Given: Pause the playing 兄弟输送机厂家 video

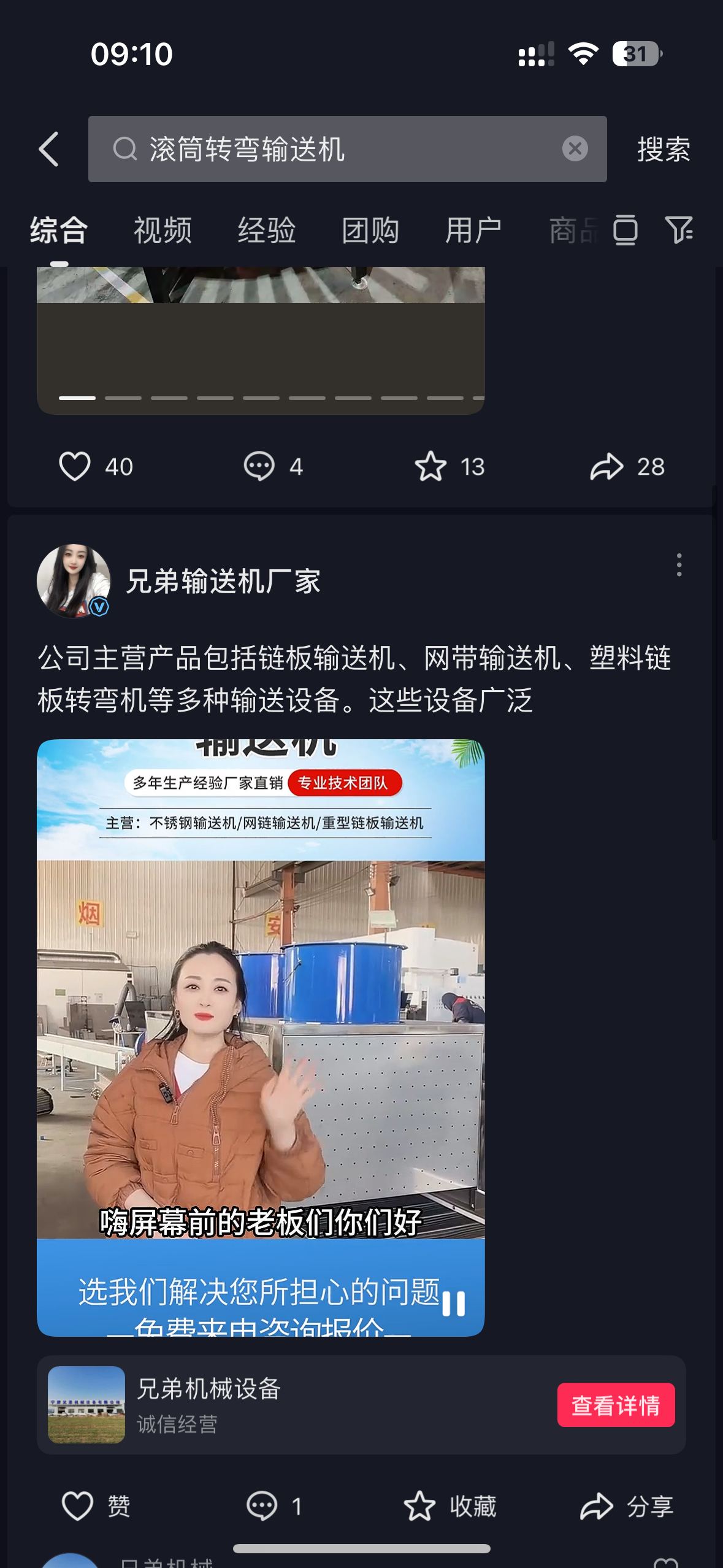Looking at the screenshot, I should click(454, 1303).
